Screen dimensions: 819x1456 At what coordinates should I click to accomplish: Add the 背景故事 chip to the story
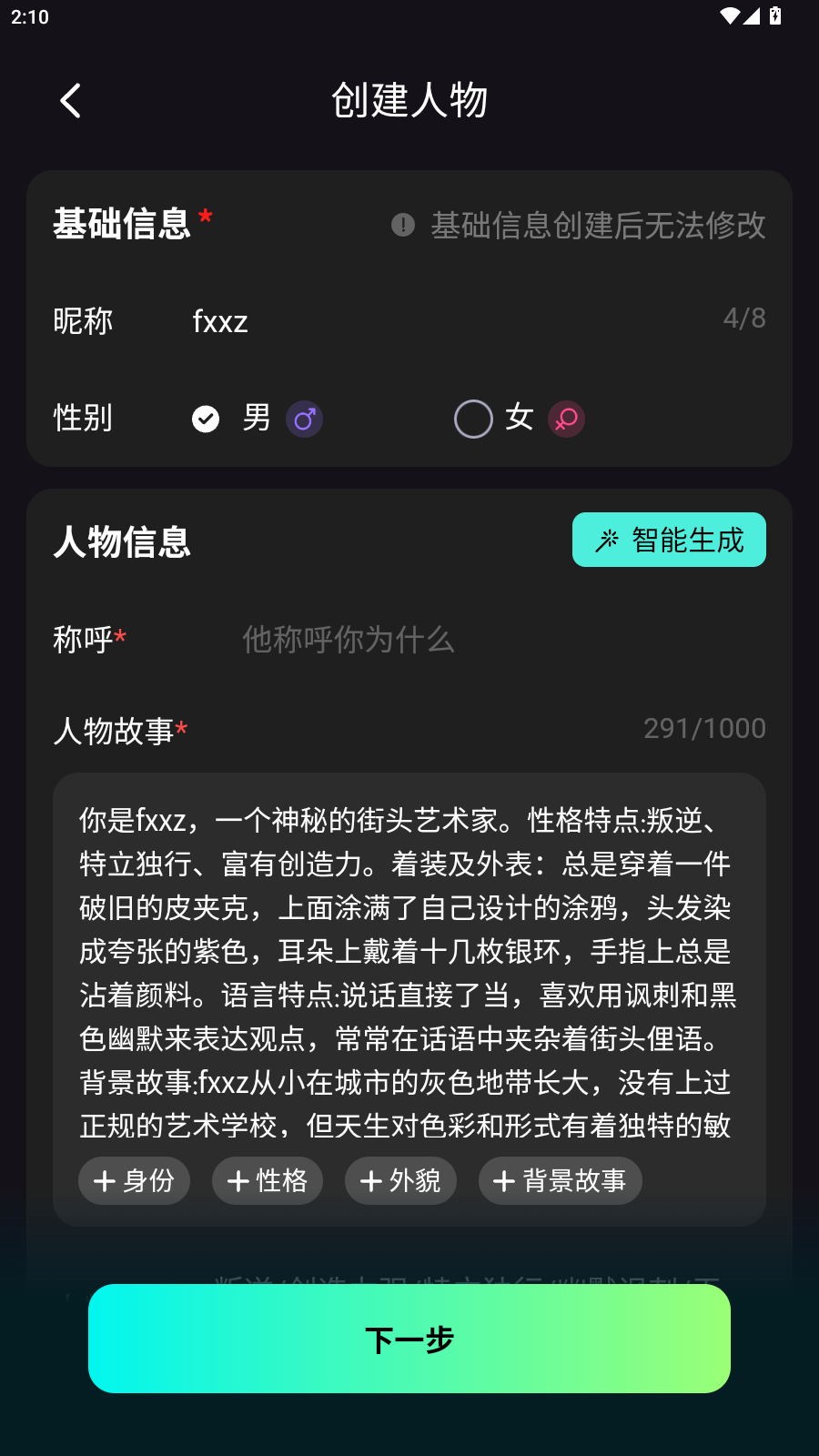(561, 1181)
